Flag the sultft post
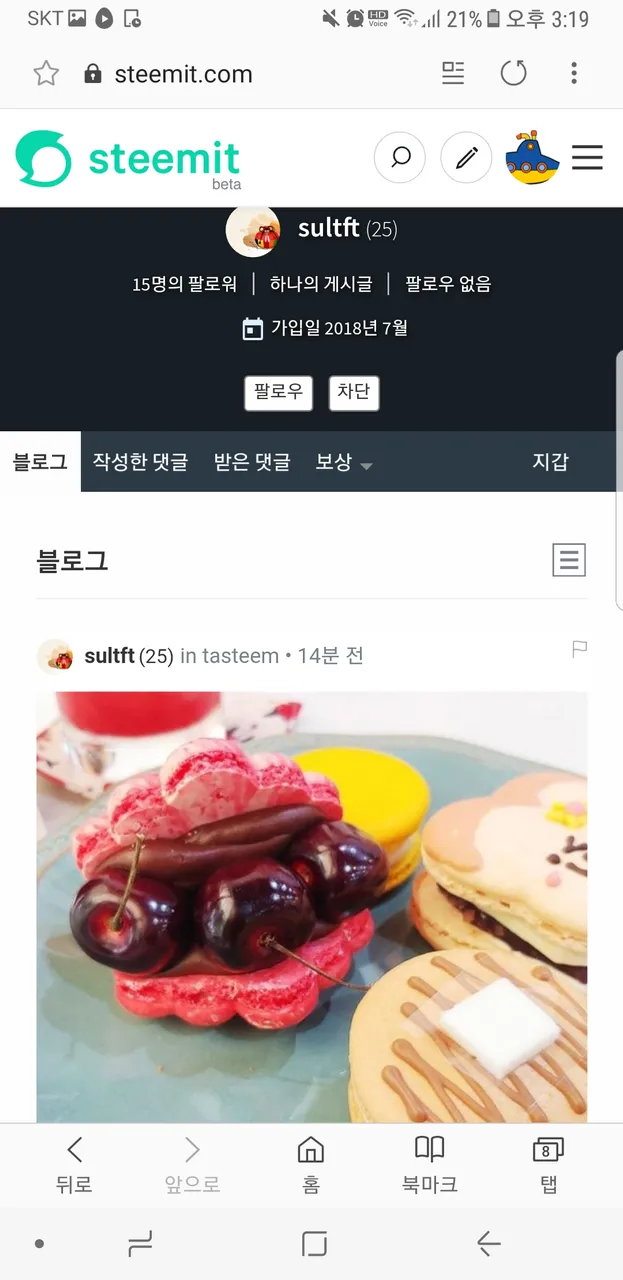The height and width of the screenshot is (1280, 623). (x=579, y=650)
